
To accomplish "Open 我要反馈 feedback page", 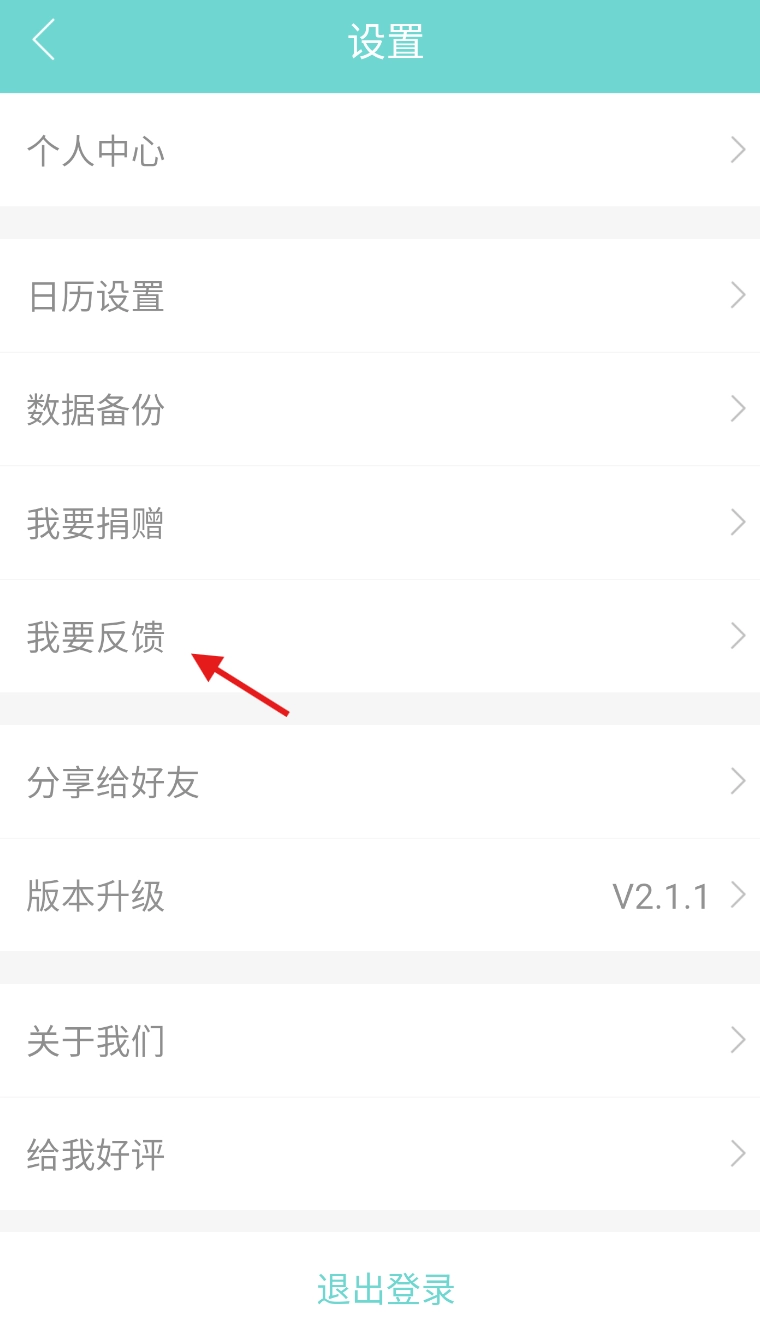I will (x=380, y=637).
